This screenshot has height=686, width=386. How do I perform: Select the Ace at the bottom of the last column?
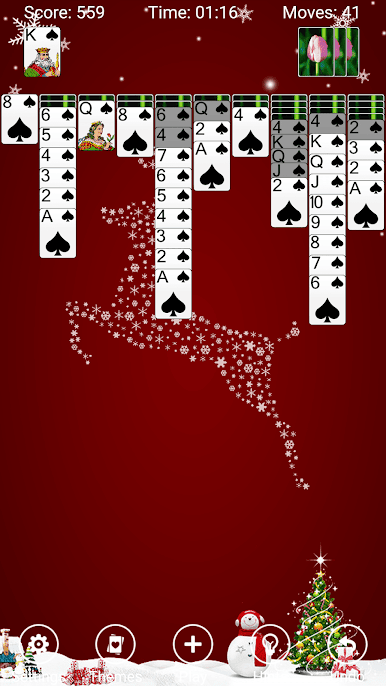366,205
